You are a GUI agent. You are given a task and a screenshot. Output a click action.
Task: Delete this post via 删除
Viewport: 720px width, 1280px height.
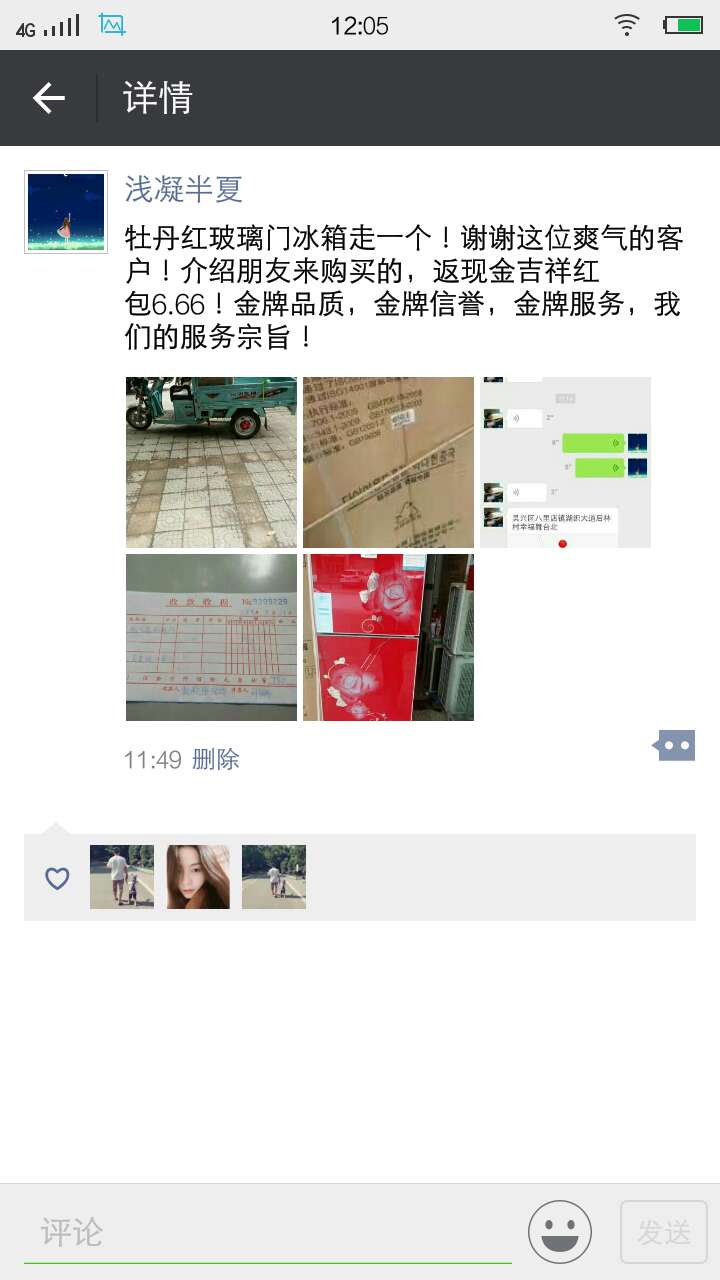pos(216,760)
